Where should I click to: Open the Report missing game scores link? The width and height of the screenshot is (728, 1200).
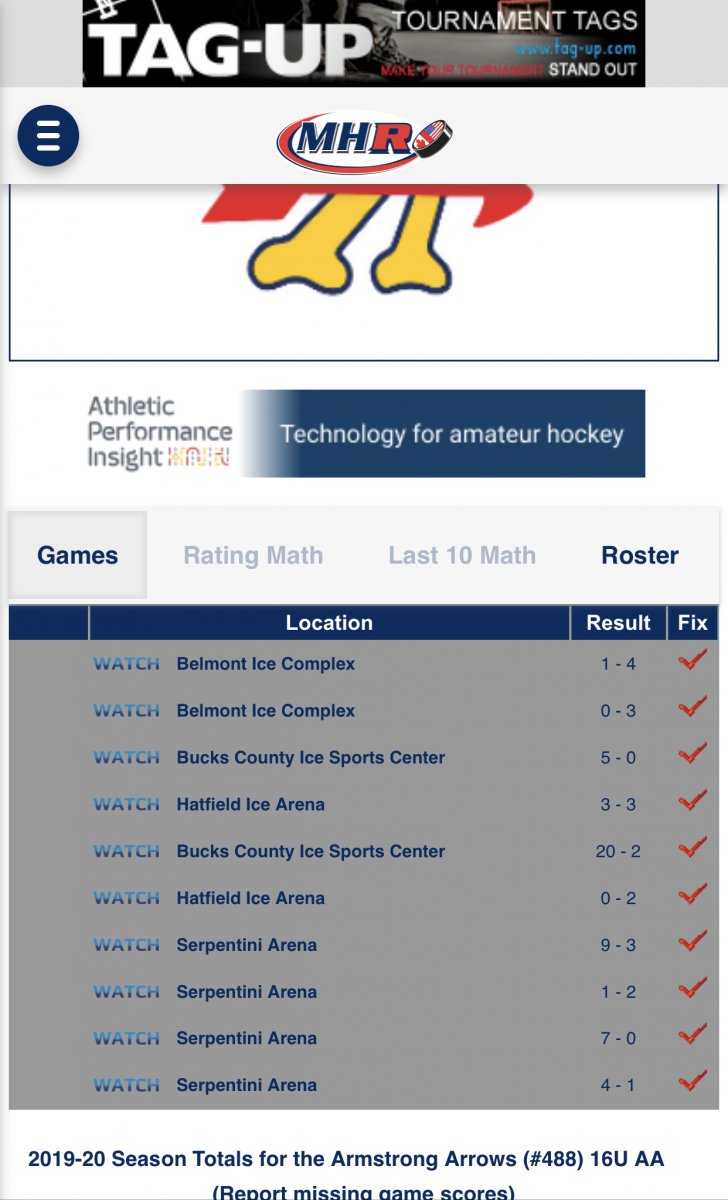[x=363, y=1192]
